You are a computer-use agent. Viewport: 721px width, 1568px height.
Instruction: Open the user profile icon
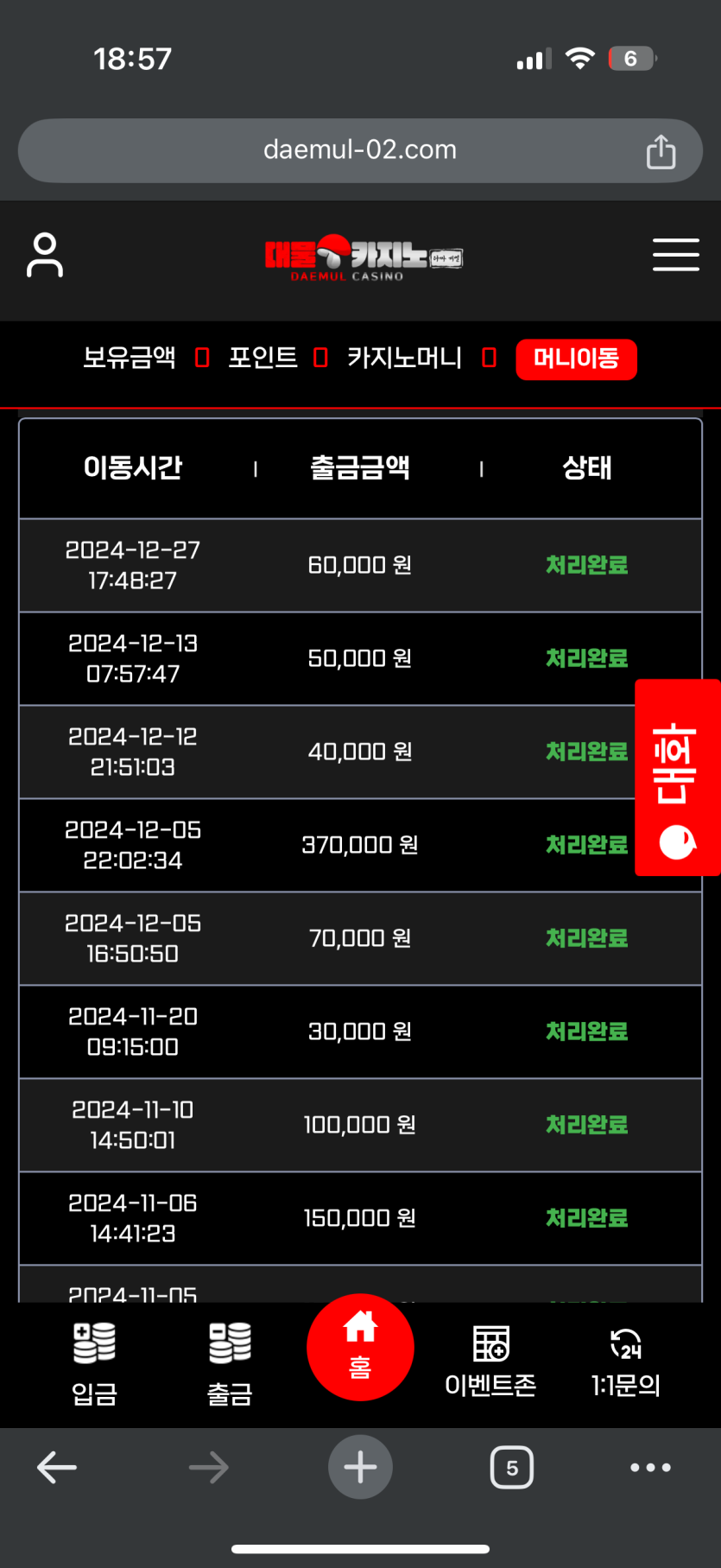click(x=45, y=255)
